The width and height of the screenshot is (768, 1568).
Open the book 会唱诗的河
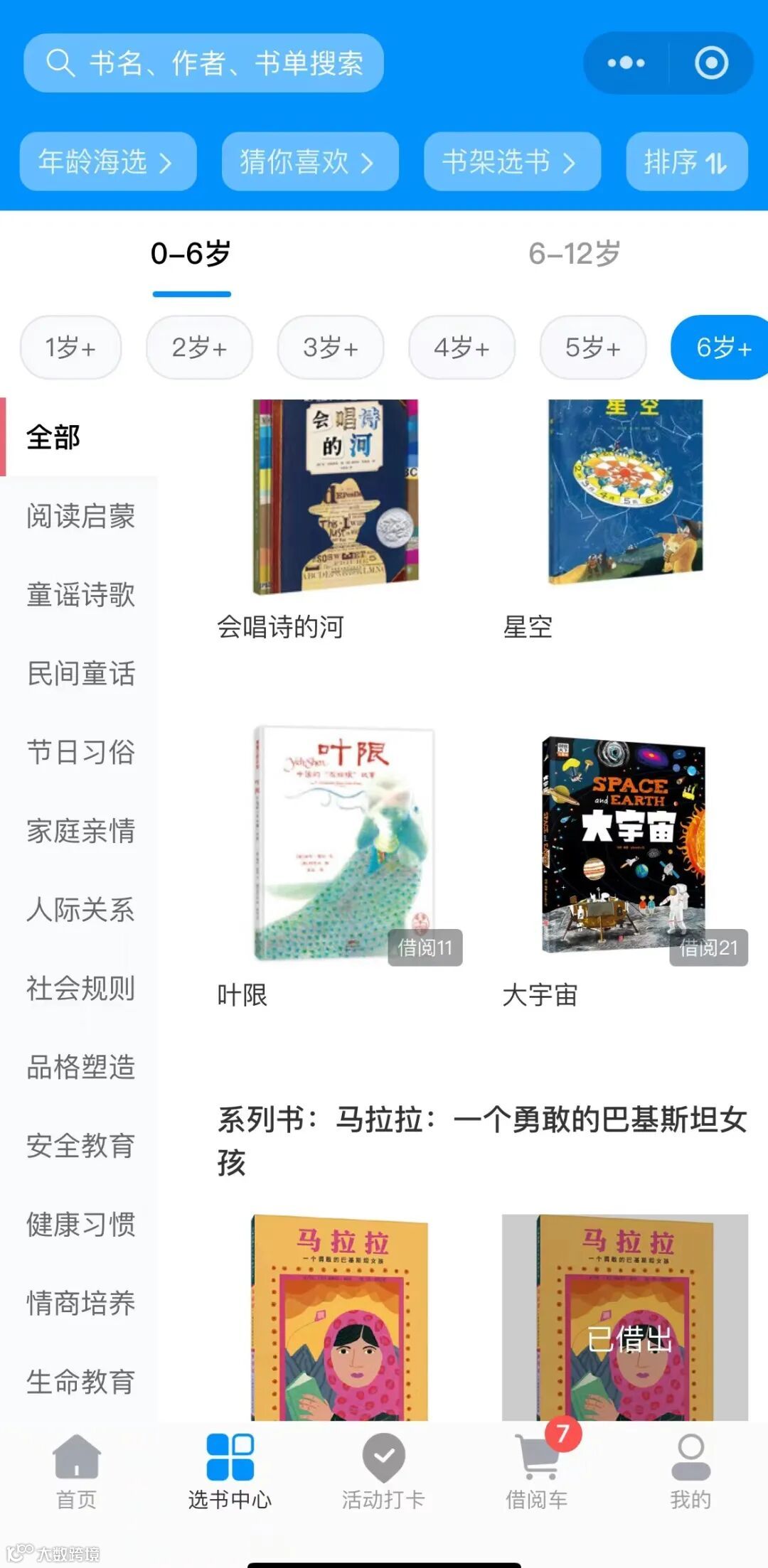(x=336, y=498)
